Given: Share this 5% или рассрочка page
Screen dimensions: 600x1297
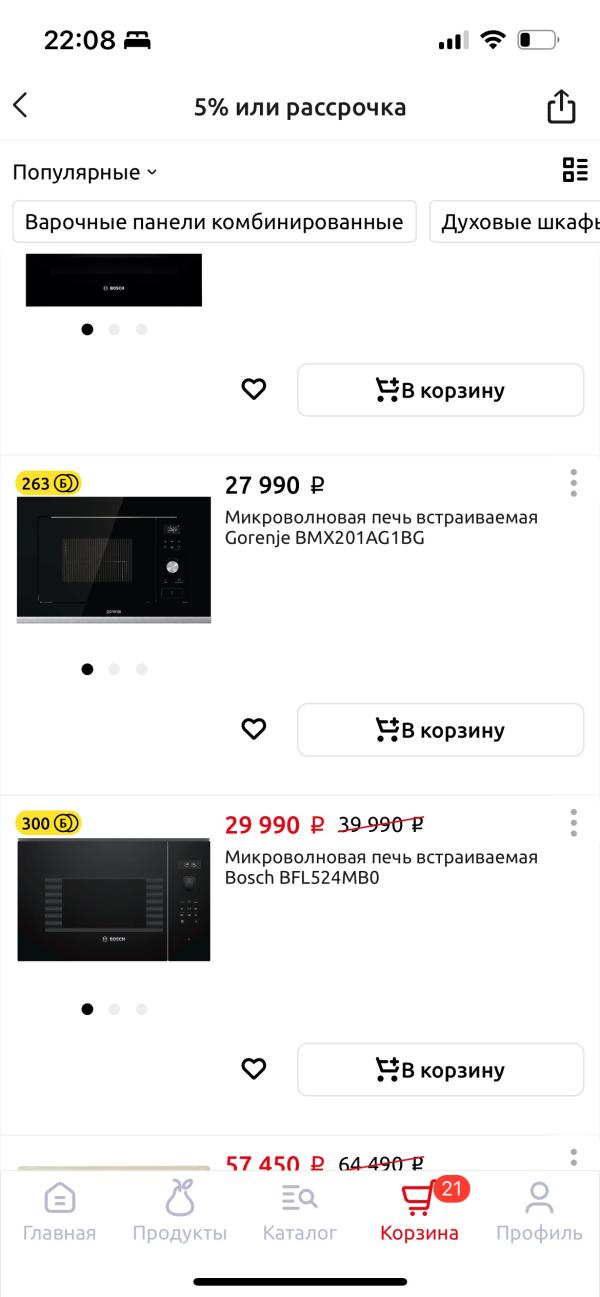Looking at the screenshot, I should pos(561,107).
